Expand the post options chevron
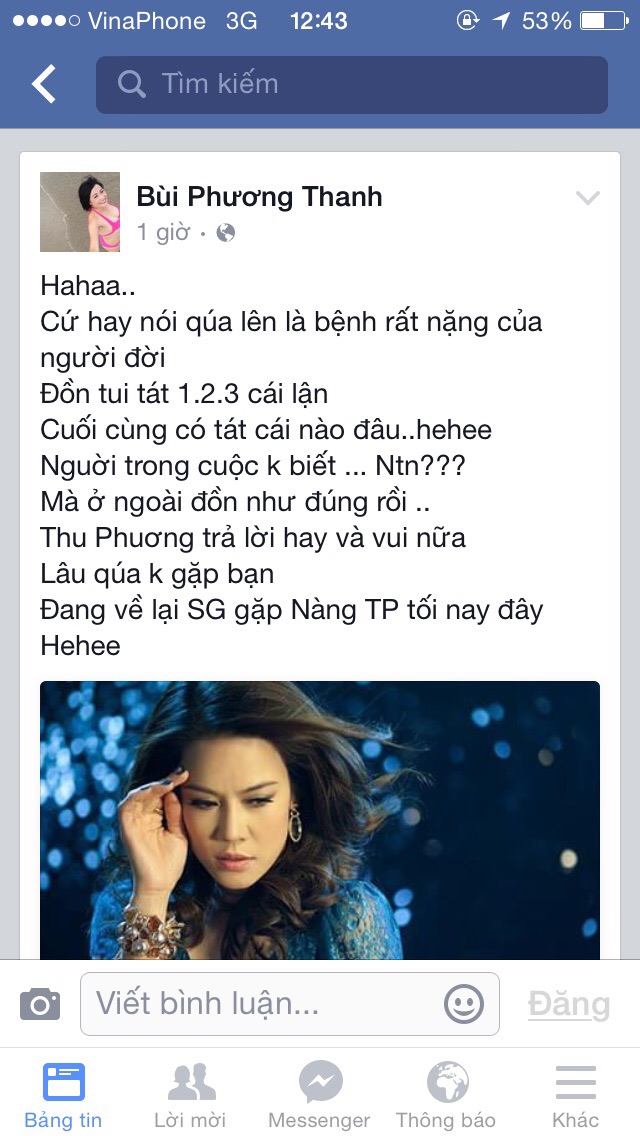 click(587, 198)
